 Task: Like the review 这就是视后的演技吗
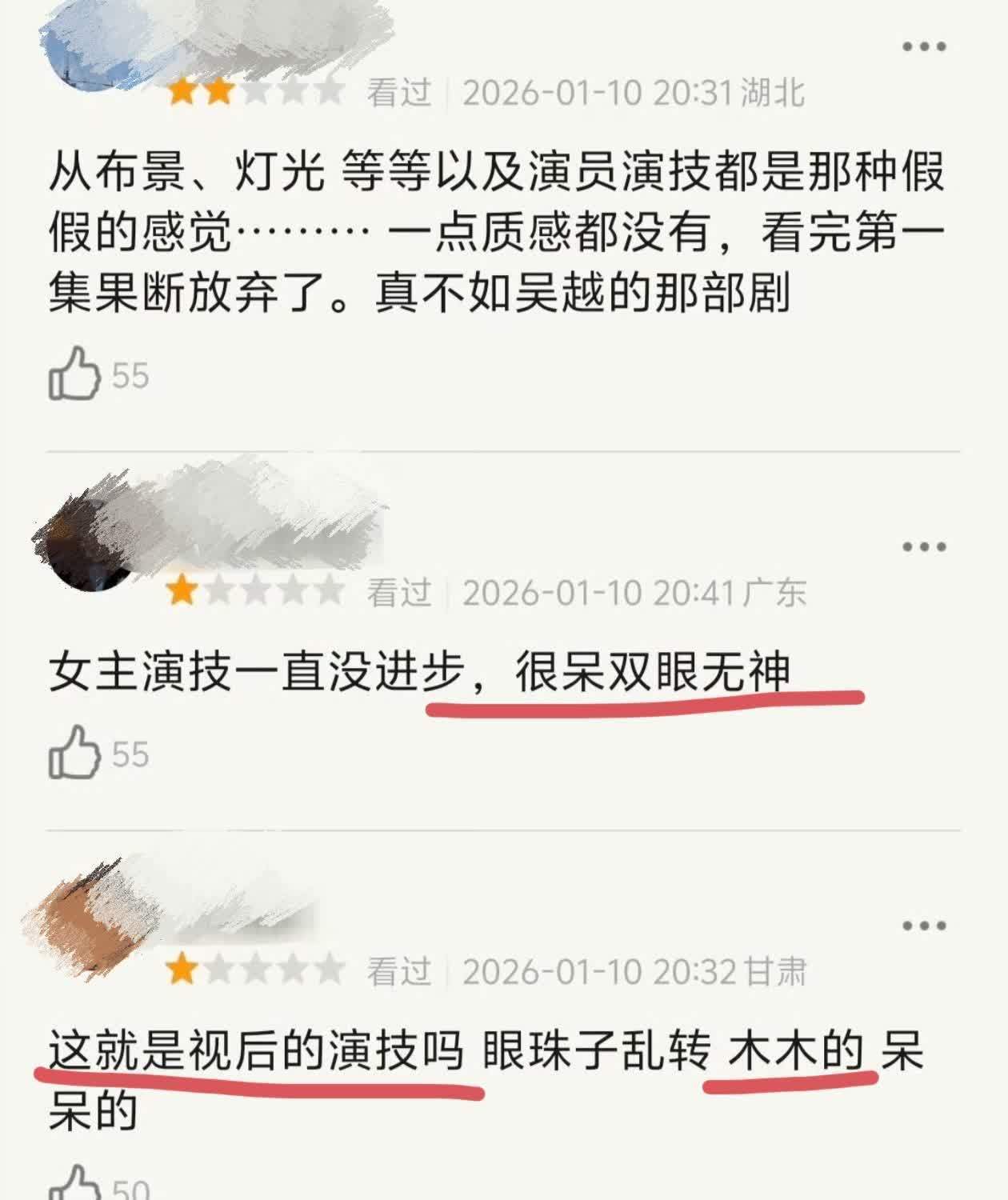pos(75,1186)
